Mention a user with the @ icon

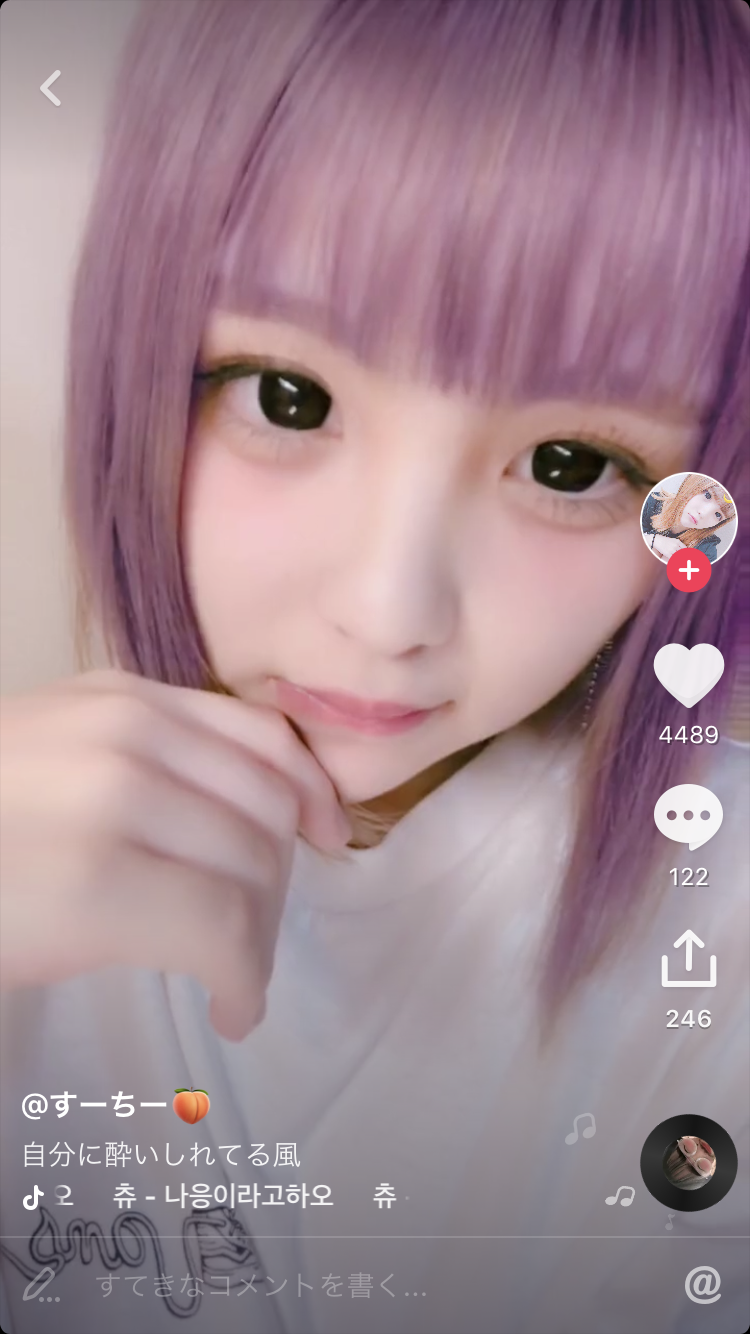coord(703,1285)
